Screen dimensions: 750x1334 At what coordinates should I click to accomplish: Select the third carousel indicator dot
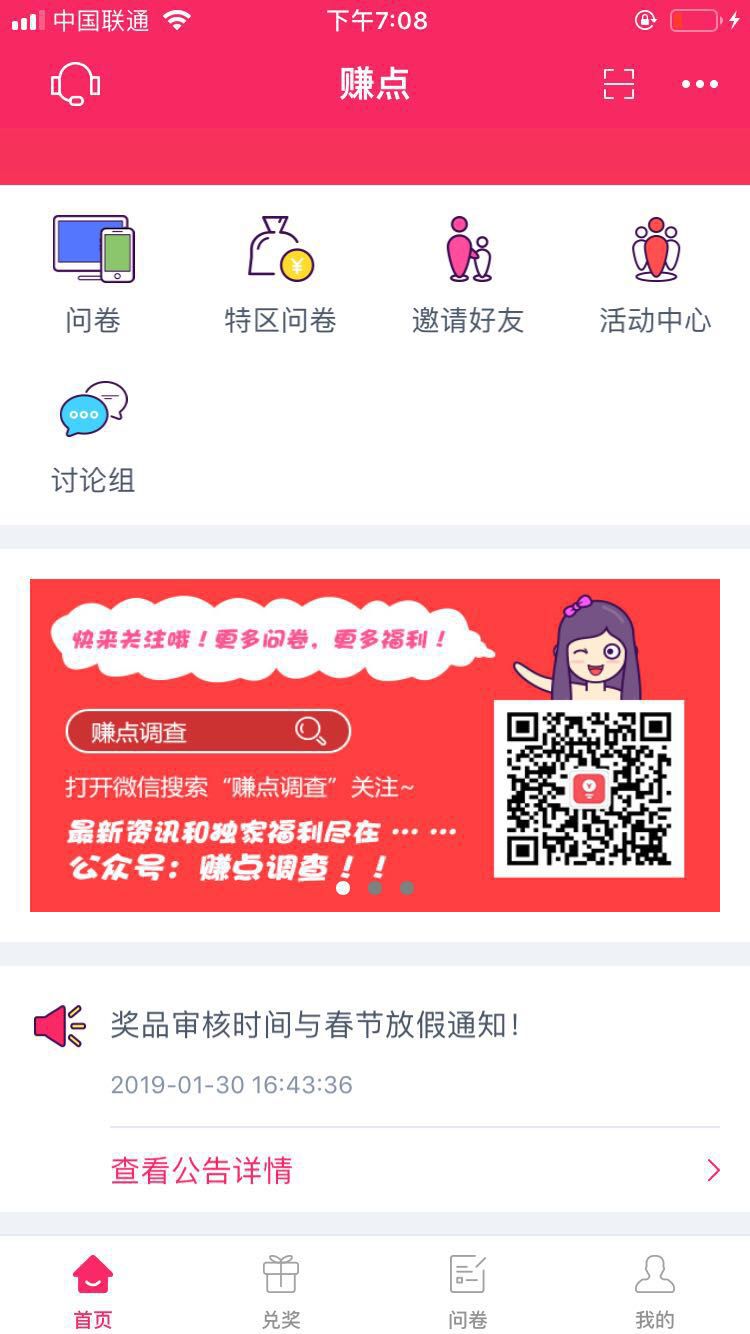407,887
